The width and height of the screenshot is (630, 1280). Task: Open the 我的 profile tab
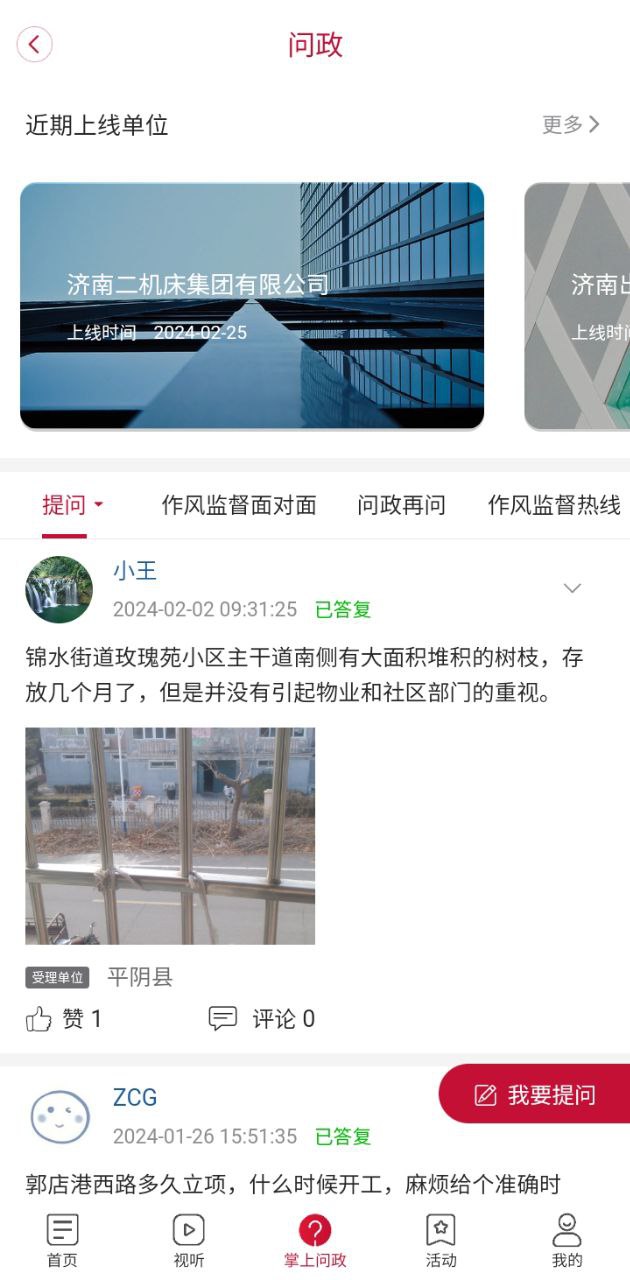pyautogui.click(x=567, y=1241)
